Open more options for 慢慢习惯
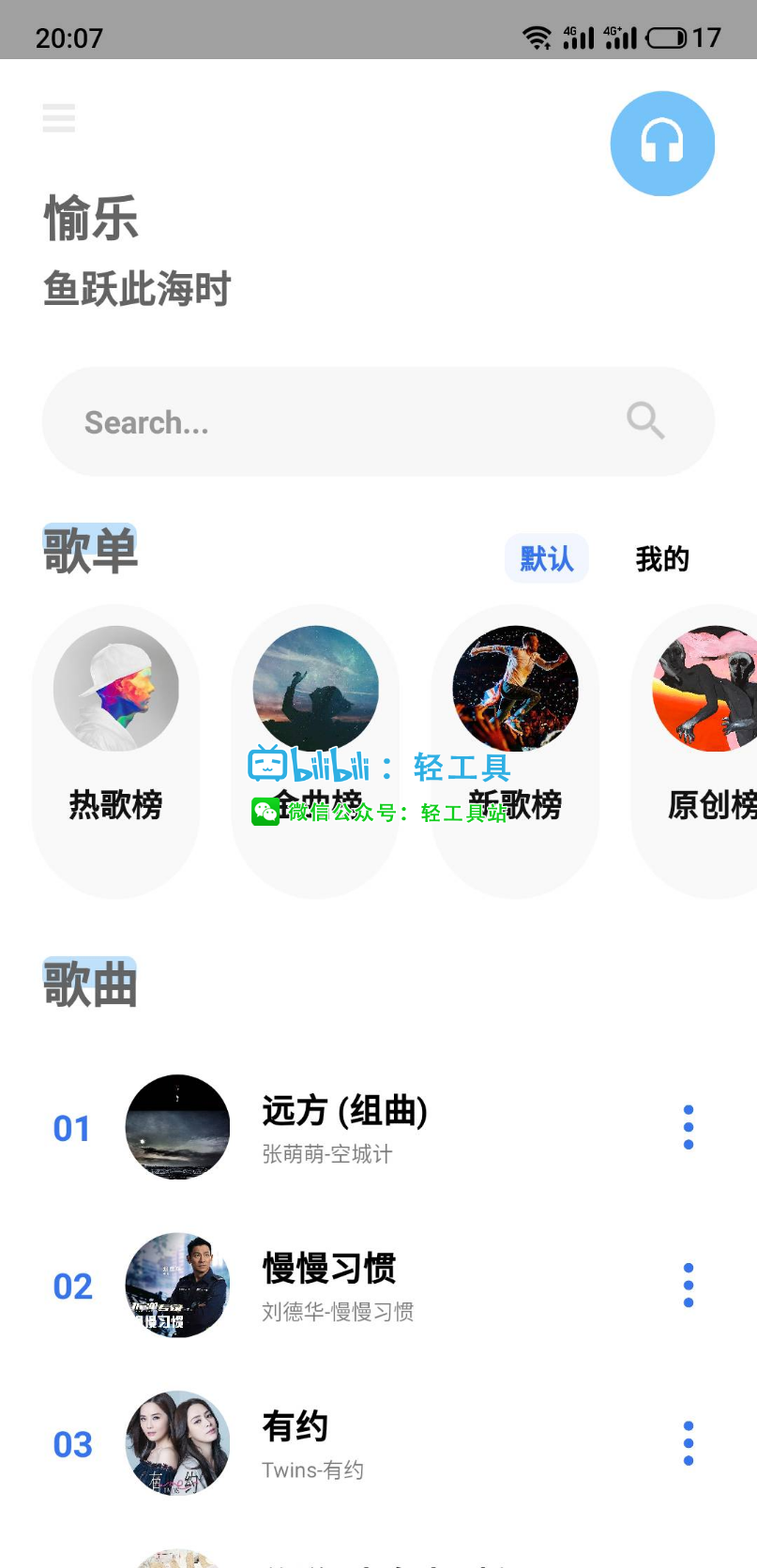Screen dimensions: 757x1568 tap(689, 1285)
